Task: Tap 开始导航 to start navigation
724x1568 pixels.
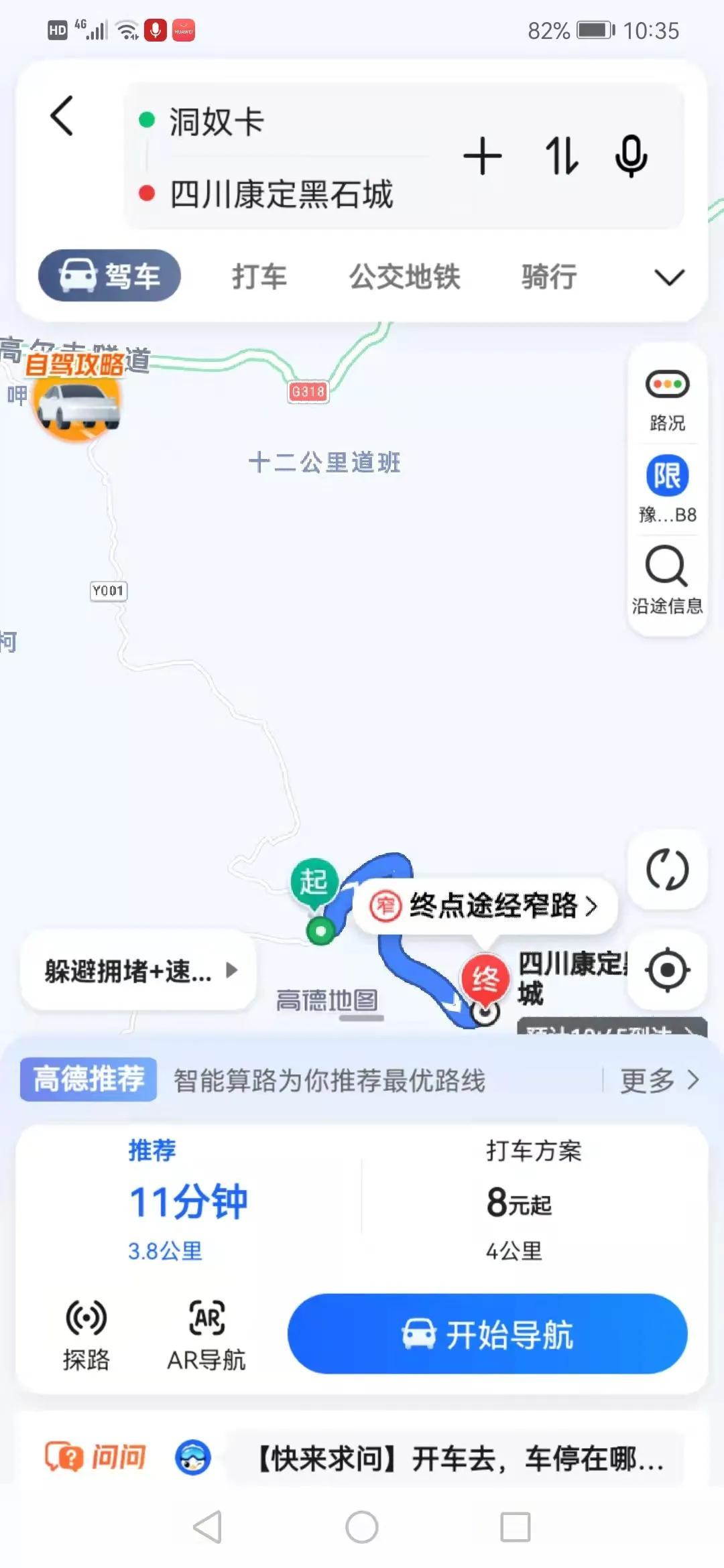Action: click(487, 1333)
